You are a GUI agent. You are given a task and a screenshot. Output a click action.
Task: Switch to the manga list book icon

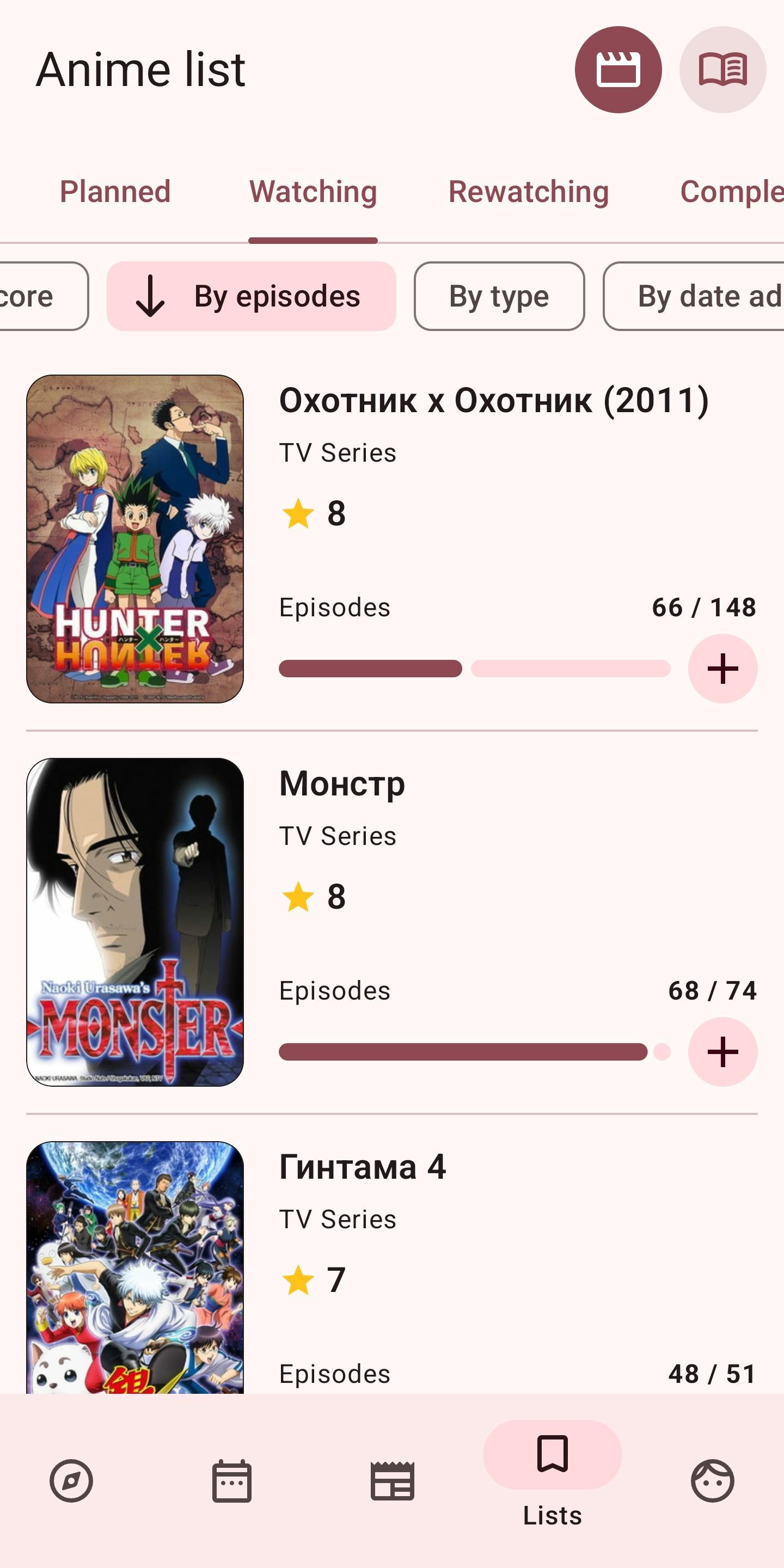pos(722,69)
